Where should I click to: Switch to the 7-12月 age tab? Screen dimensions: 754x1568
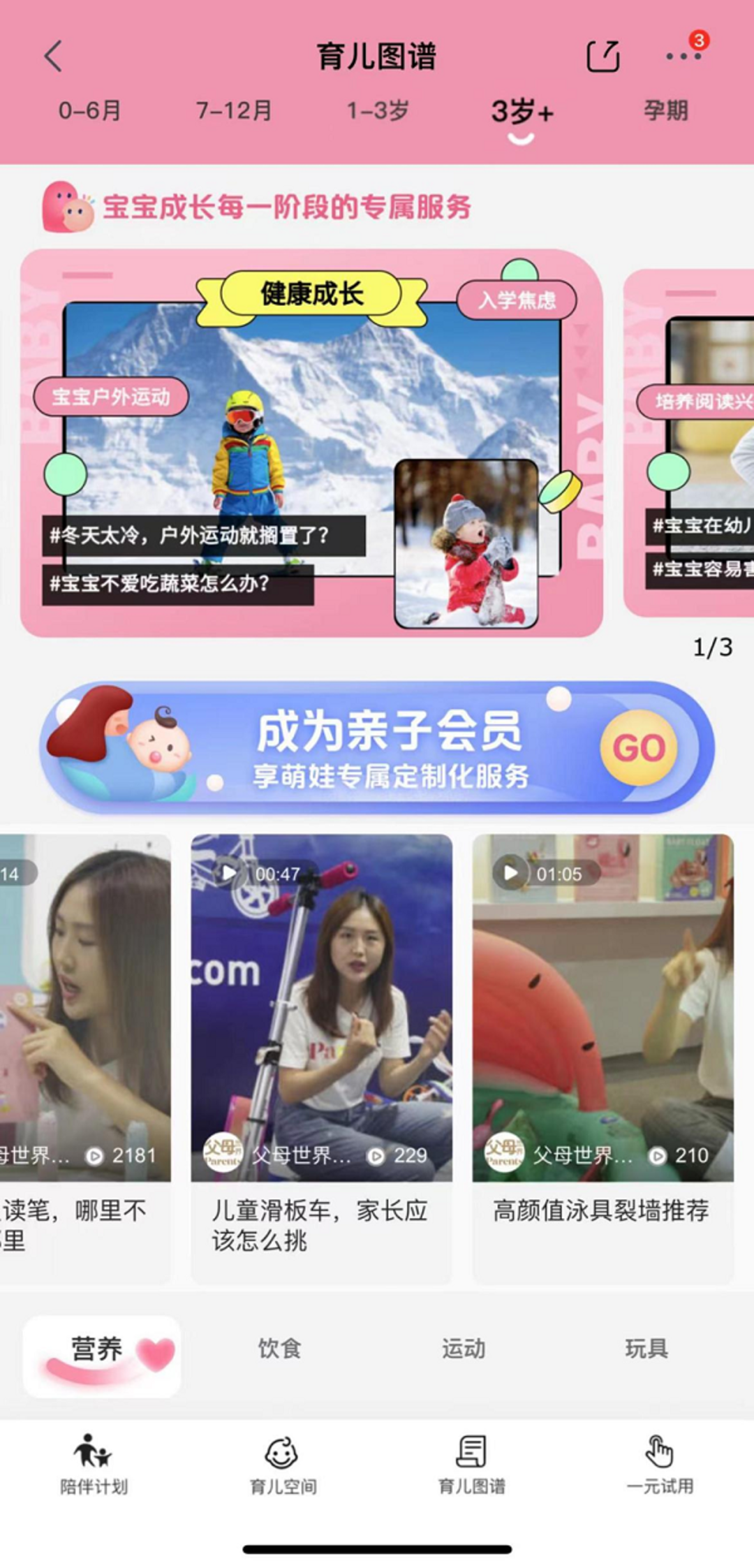pyautogui.click(x=234, y=110)
